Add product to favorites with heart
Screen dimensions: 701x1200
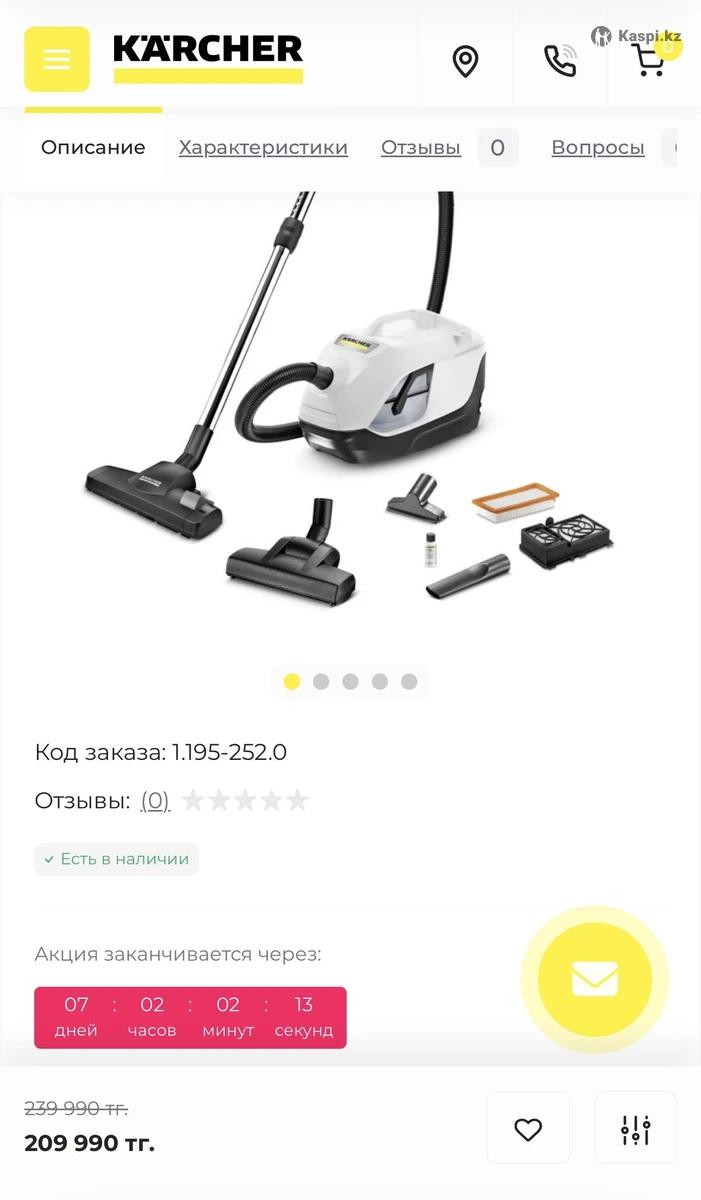528,1129
